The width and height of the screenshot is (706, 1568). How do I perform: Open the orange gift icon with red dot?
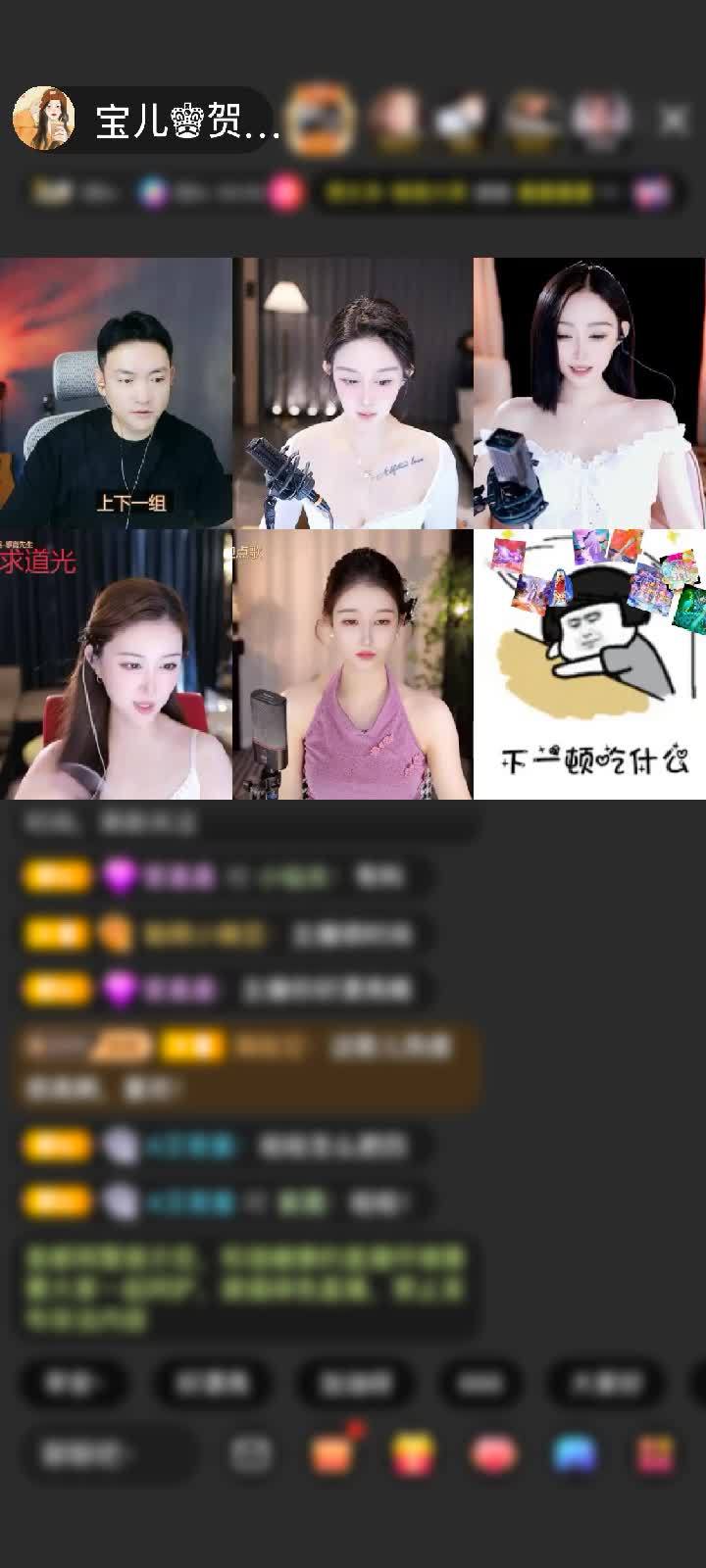331,1454
